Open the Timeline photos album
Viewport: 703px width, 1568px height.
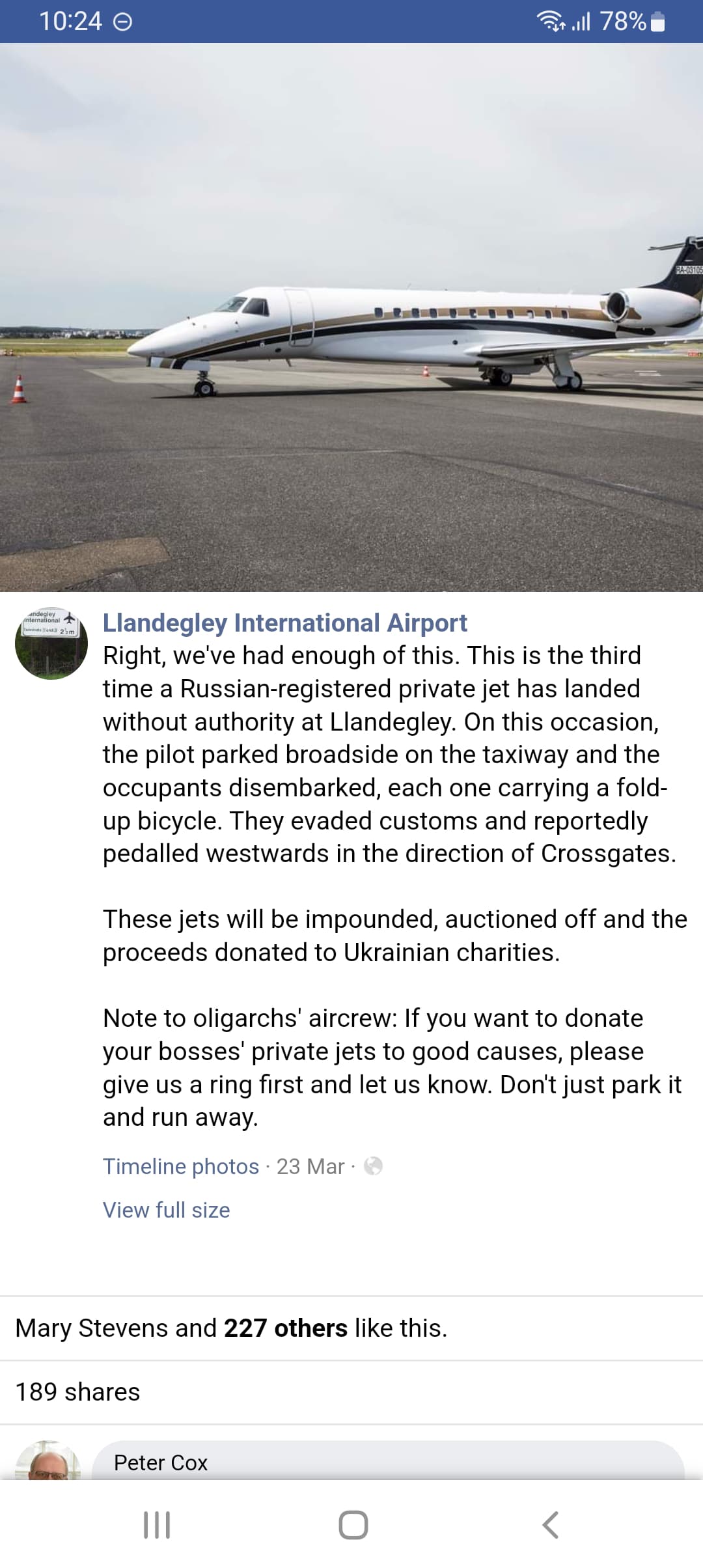(181, 1166)
